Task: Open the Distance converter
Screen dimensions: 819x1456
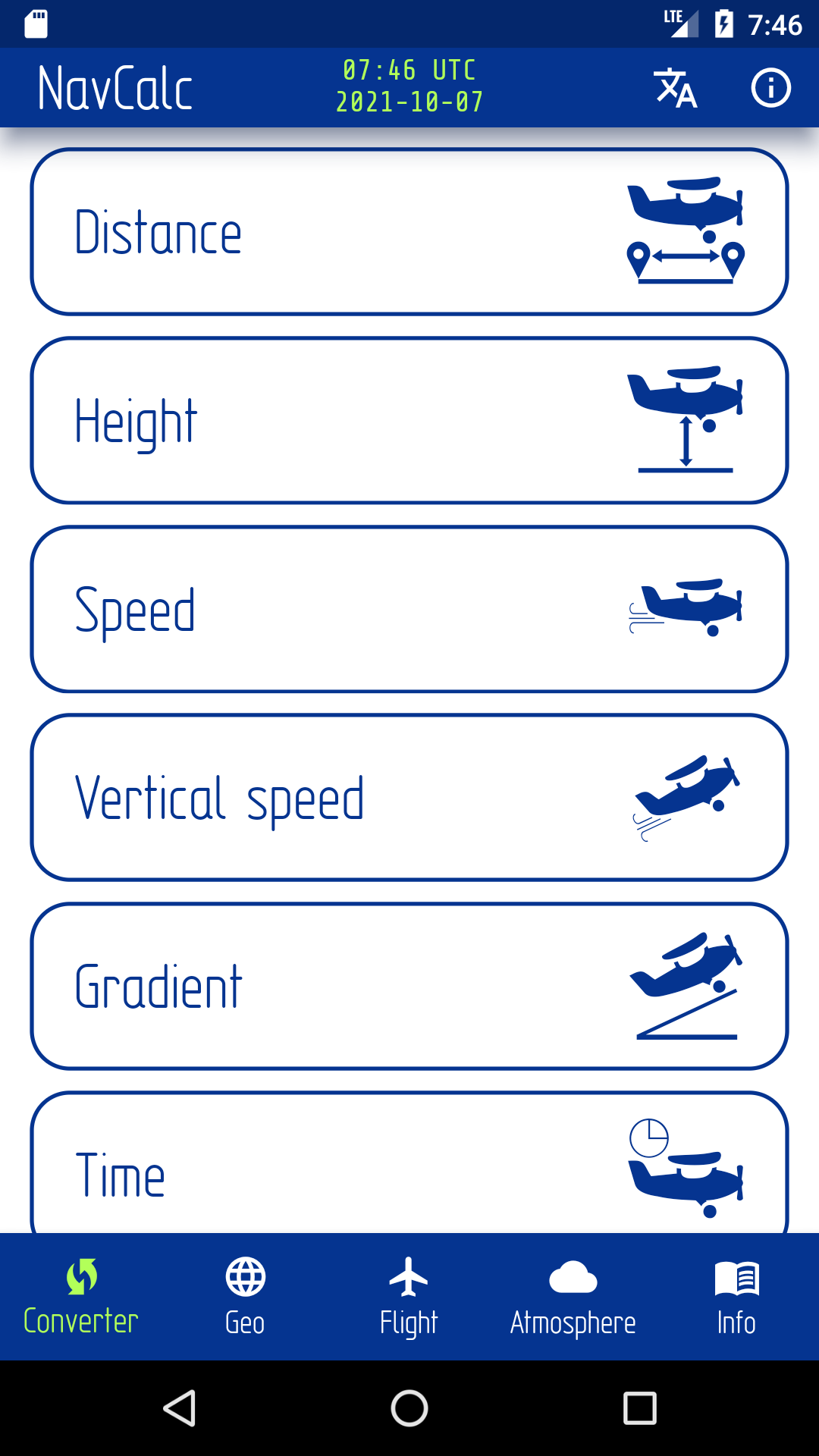Action: click(409, 232)
